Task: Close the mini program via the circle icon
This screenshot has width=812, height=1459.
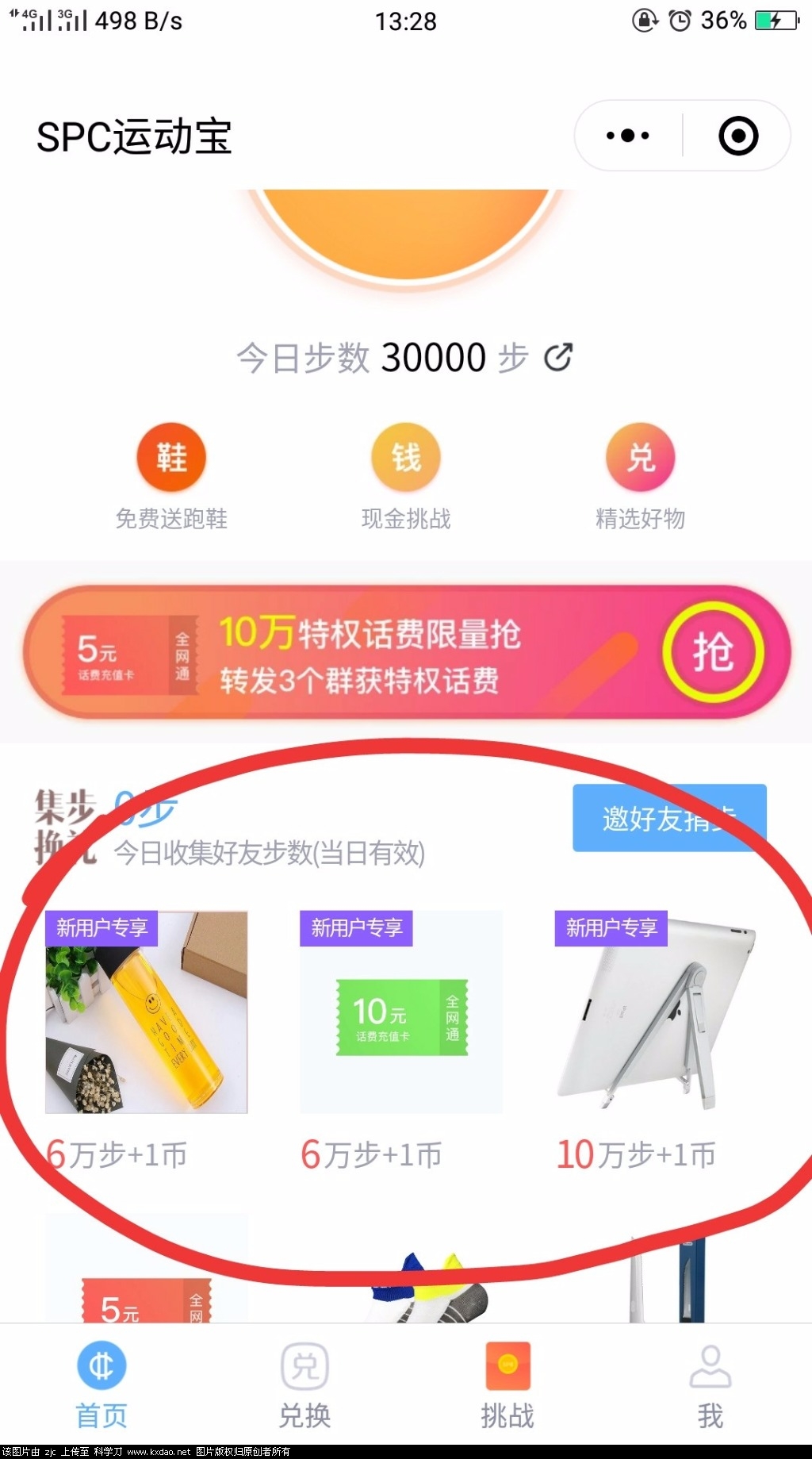Action: coord(737,136)
